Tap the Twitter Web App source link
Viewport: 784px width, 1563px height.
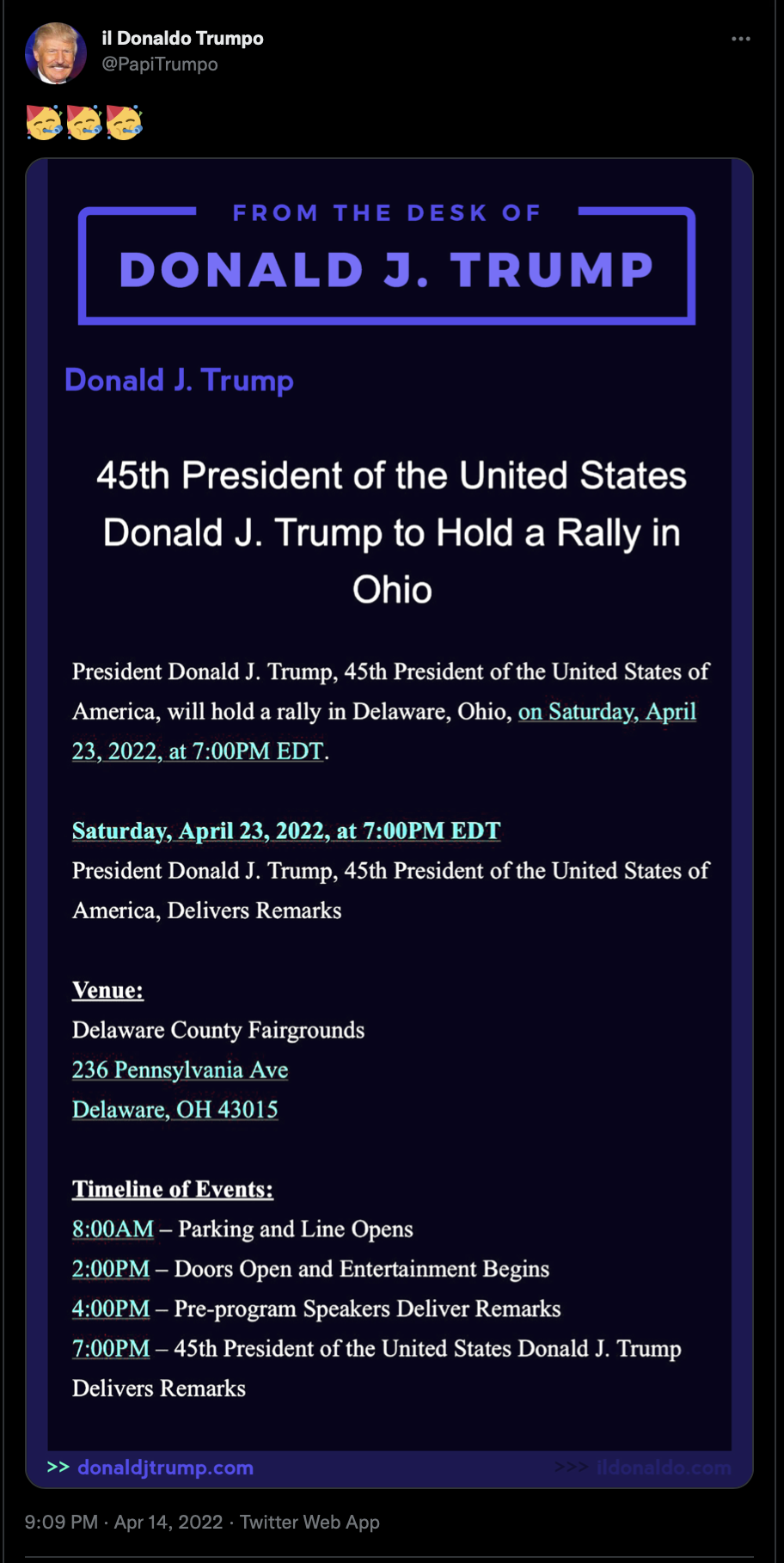click(309, 1522)
